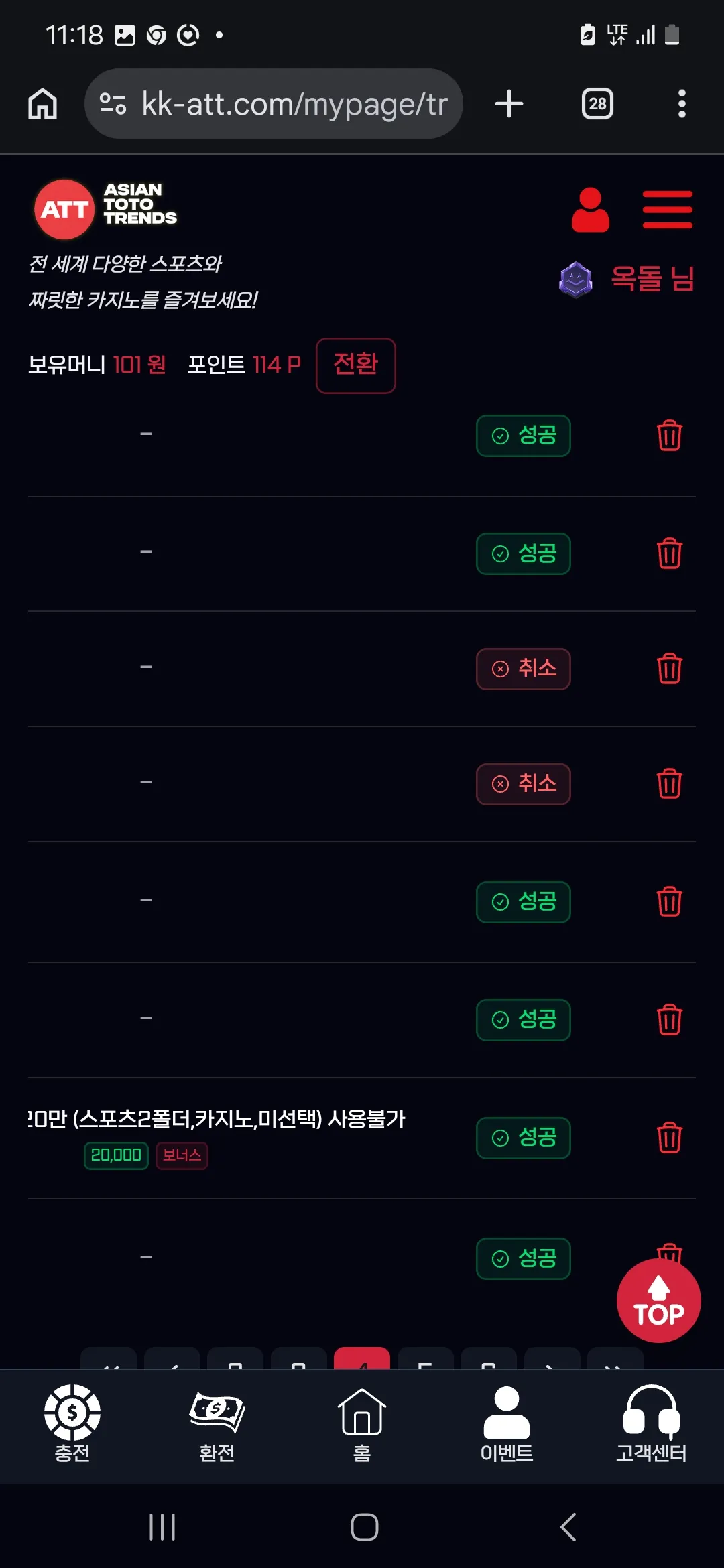Go to the browser home page
The height and width of the screenshot is (1568, 724).
pos(42,104)
